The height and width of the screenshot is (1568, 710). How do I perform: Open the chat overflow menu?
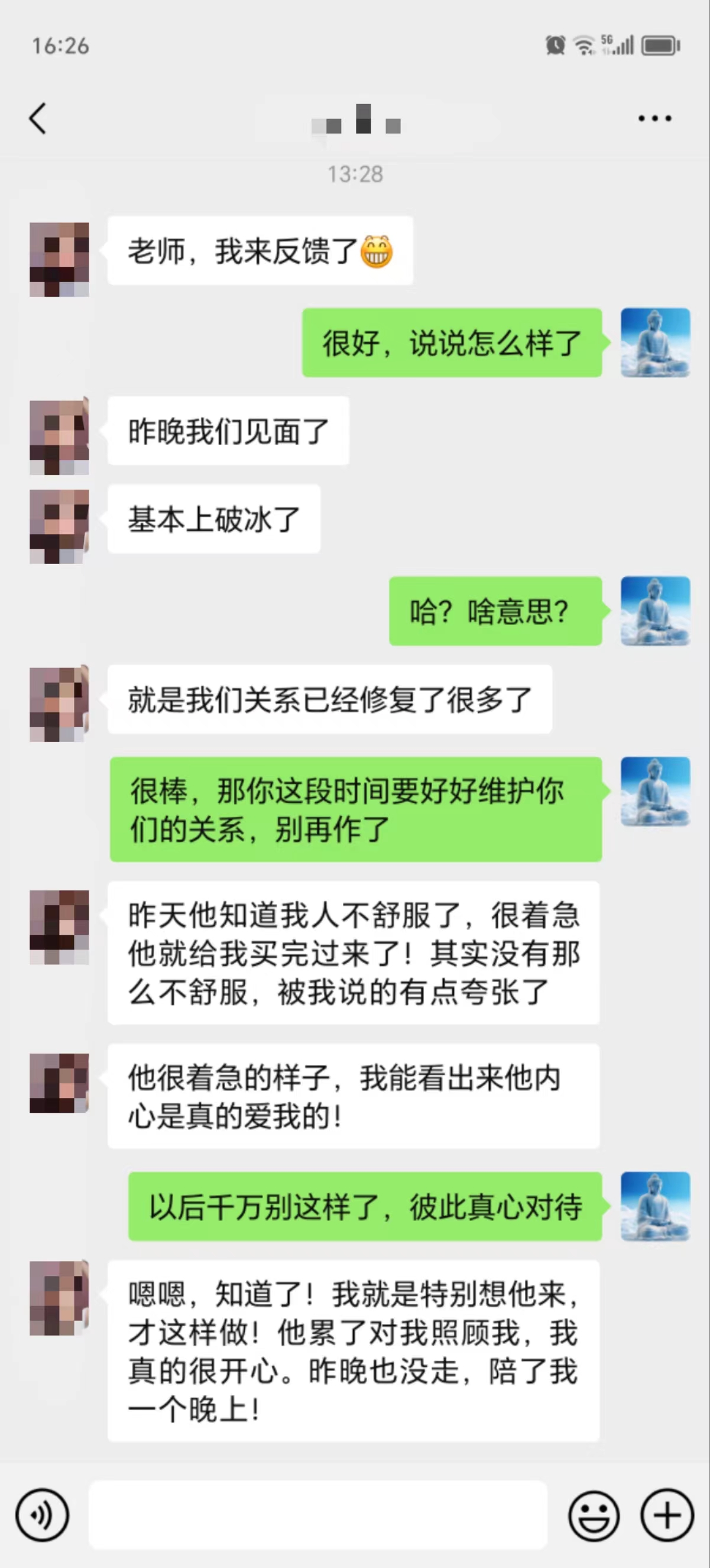(x=654, y=119)
